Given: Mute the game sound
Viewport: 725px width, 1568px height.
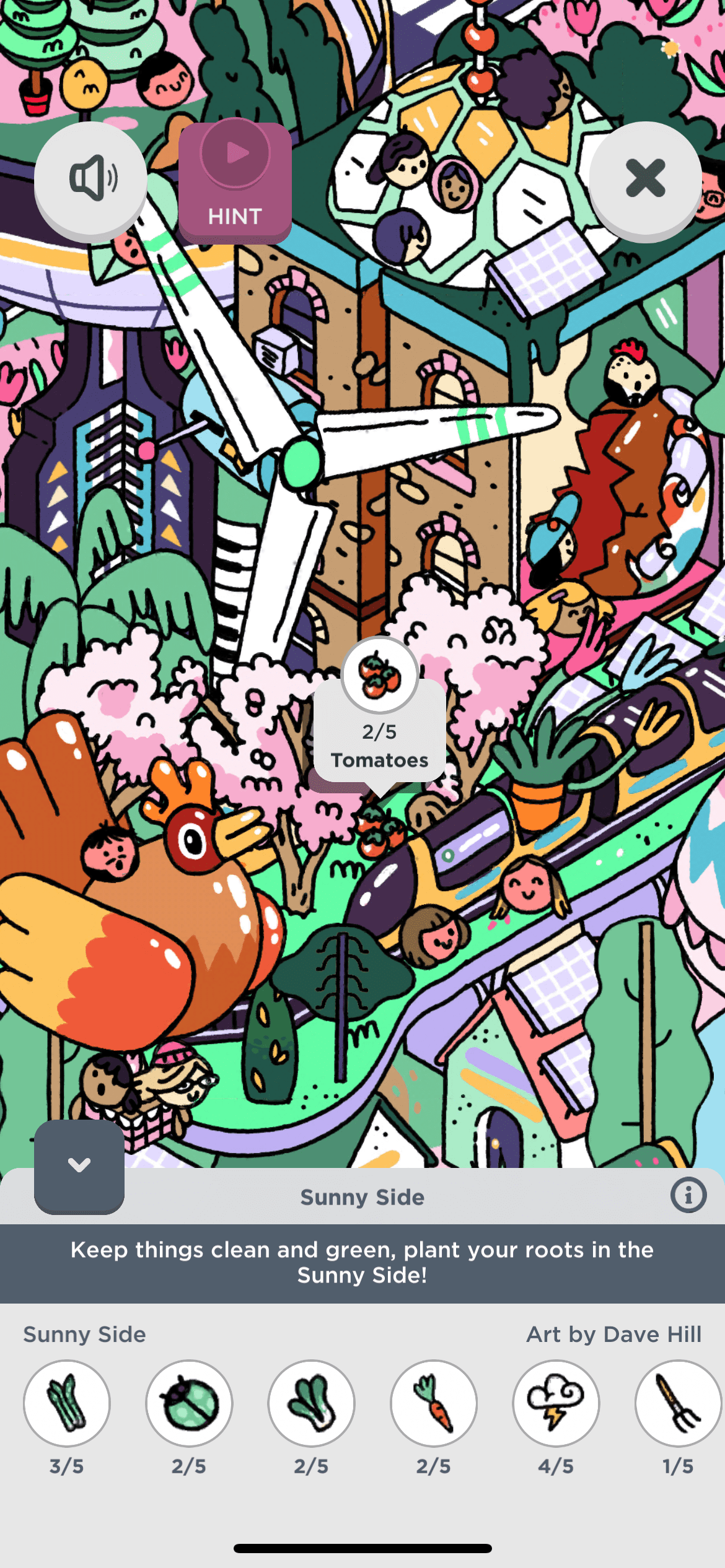Looking at the screenshot, I should coord(91,179).
